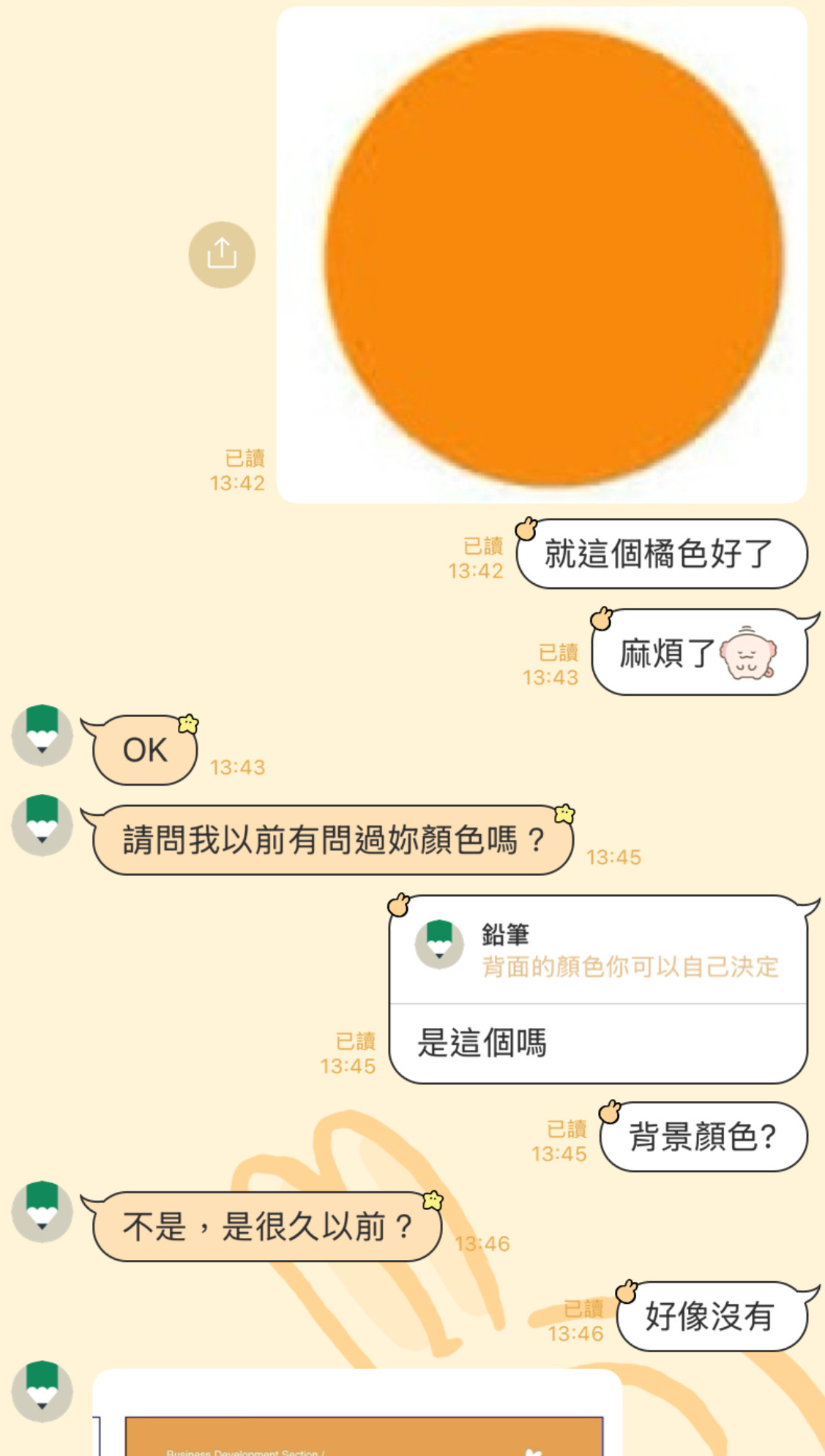
Task: Jump to quoted message from 鉛筆
Action: pos(597,951)
